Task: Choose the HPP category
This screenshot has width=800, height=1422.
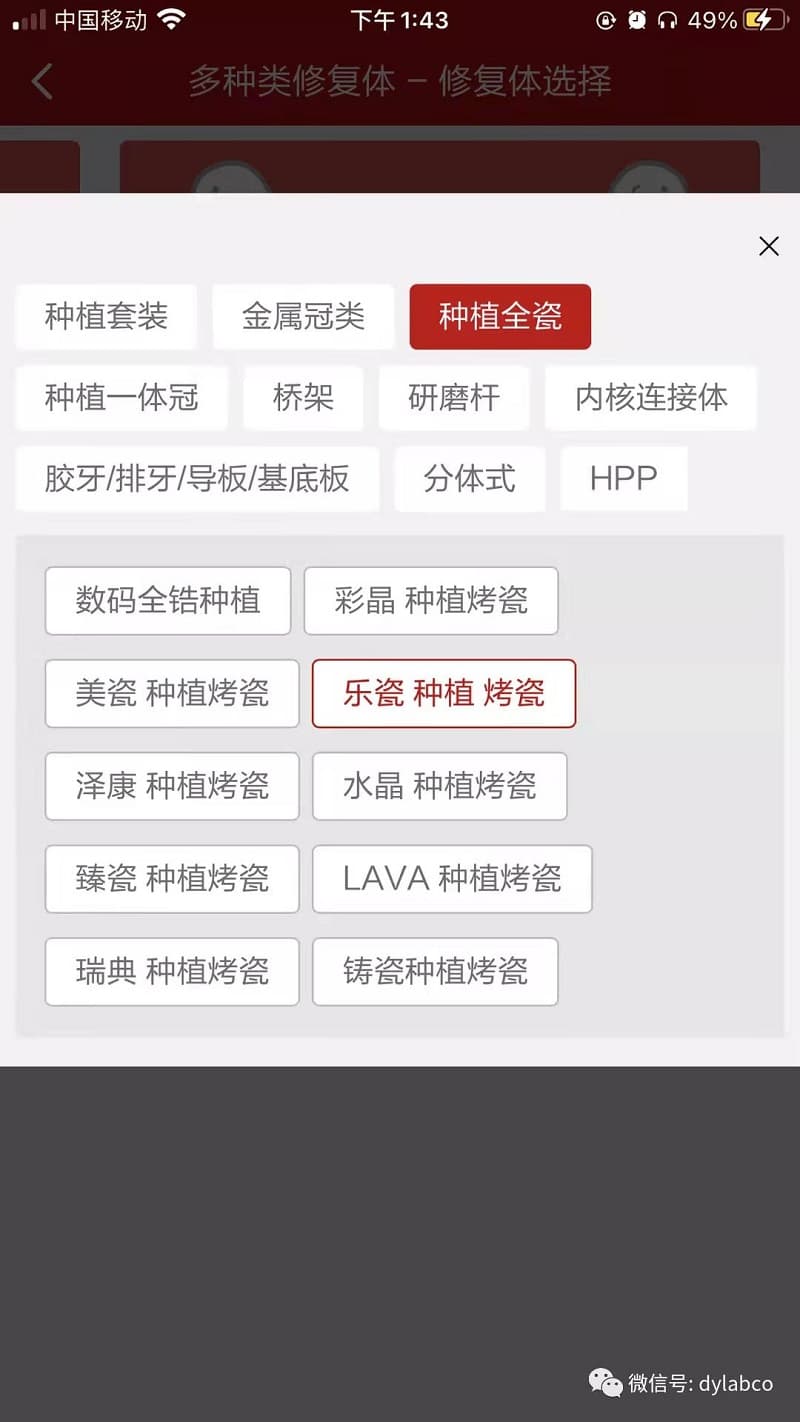Action: tap(623, 478)
